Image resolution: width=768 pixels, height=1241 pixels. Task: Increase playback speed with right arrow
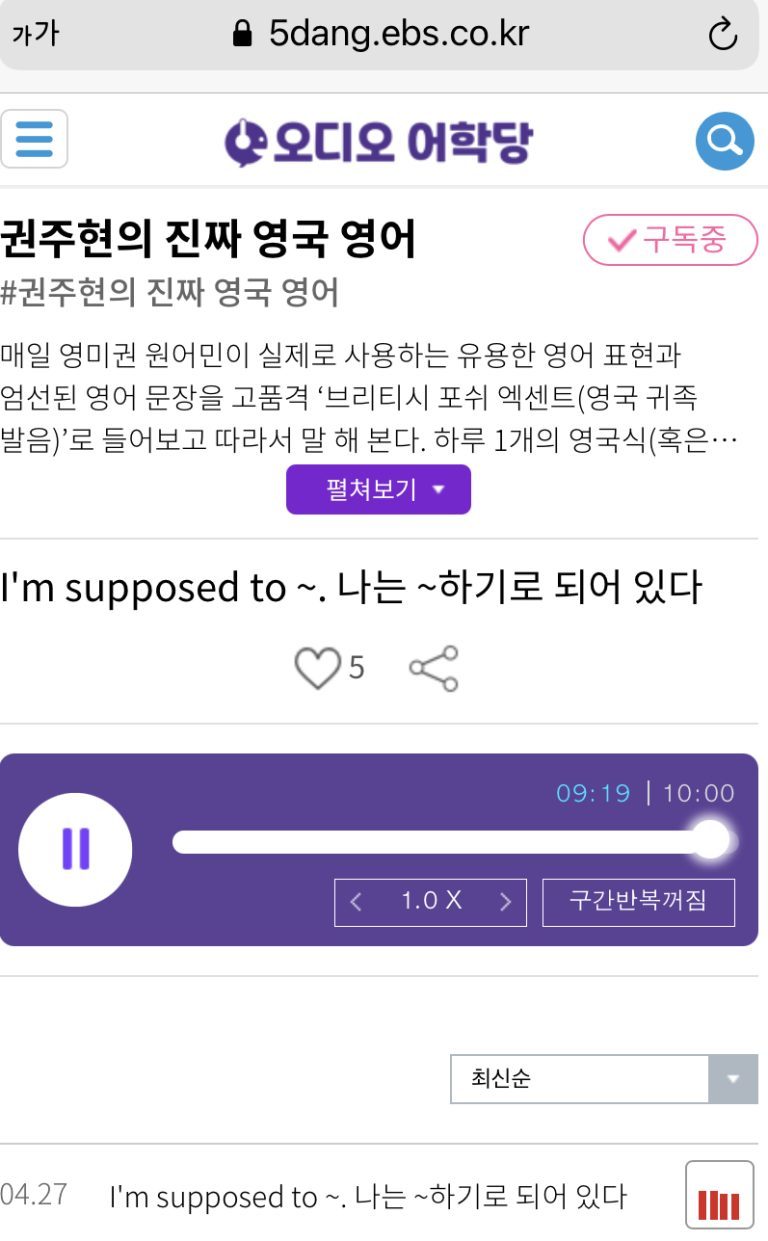click(505, 902)
